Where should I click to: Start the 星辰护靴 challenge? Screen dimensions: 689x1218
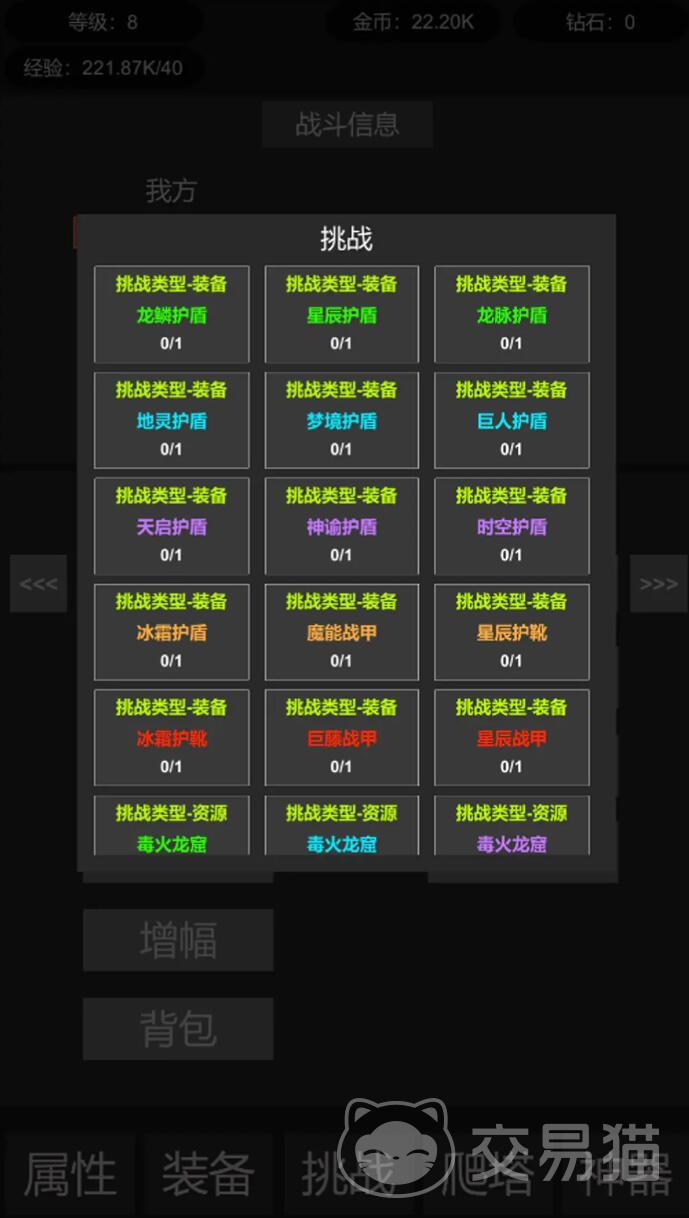click(511, 632)
